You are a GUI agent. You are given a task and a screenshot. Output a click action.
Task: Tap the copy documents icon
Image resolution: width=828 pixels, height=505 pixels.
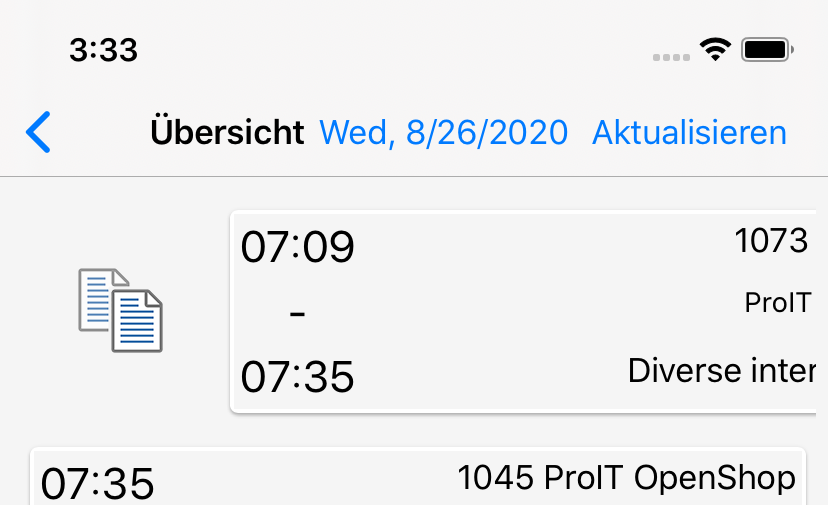tap(120, 310)
